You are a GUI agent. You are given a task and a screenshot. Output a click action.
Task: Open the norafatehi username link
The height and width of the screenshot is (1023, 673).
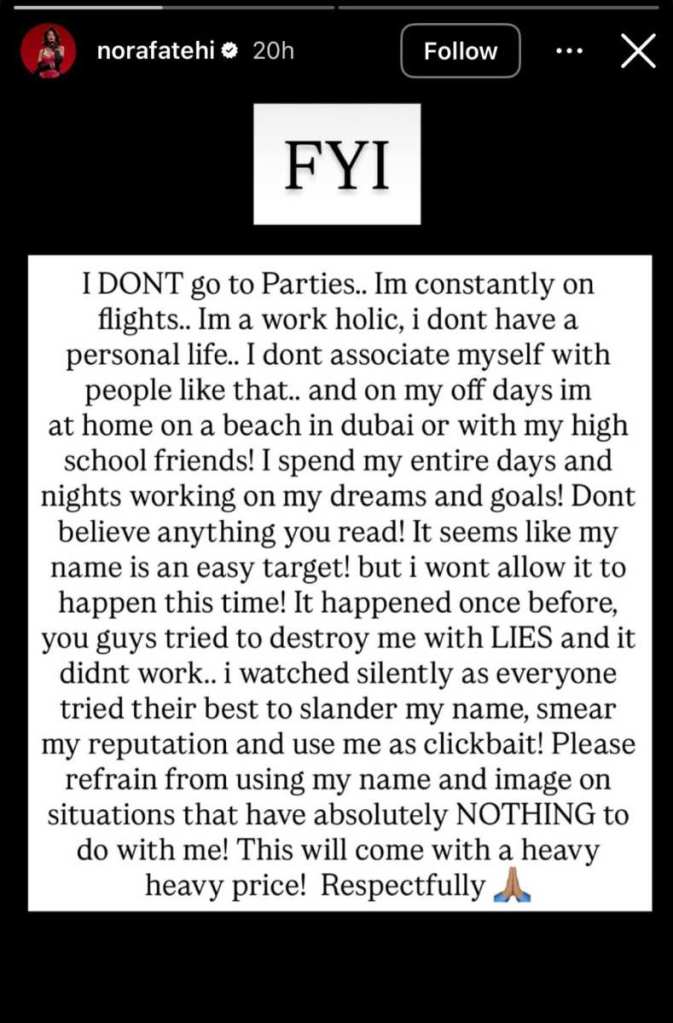click(155, 51)
